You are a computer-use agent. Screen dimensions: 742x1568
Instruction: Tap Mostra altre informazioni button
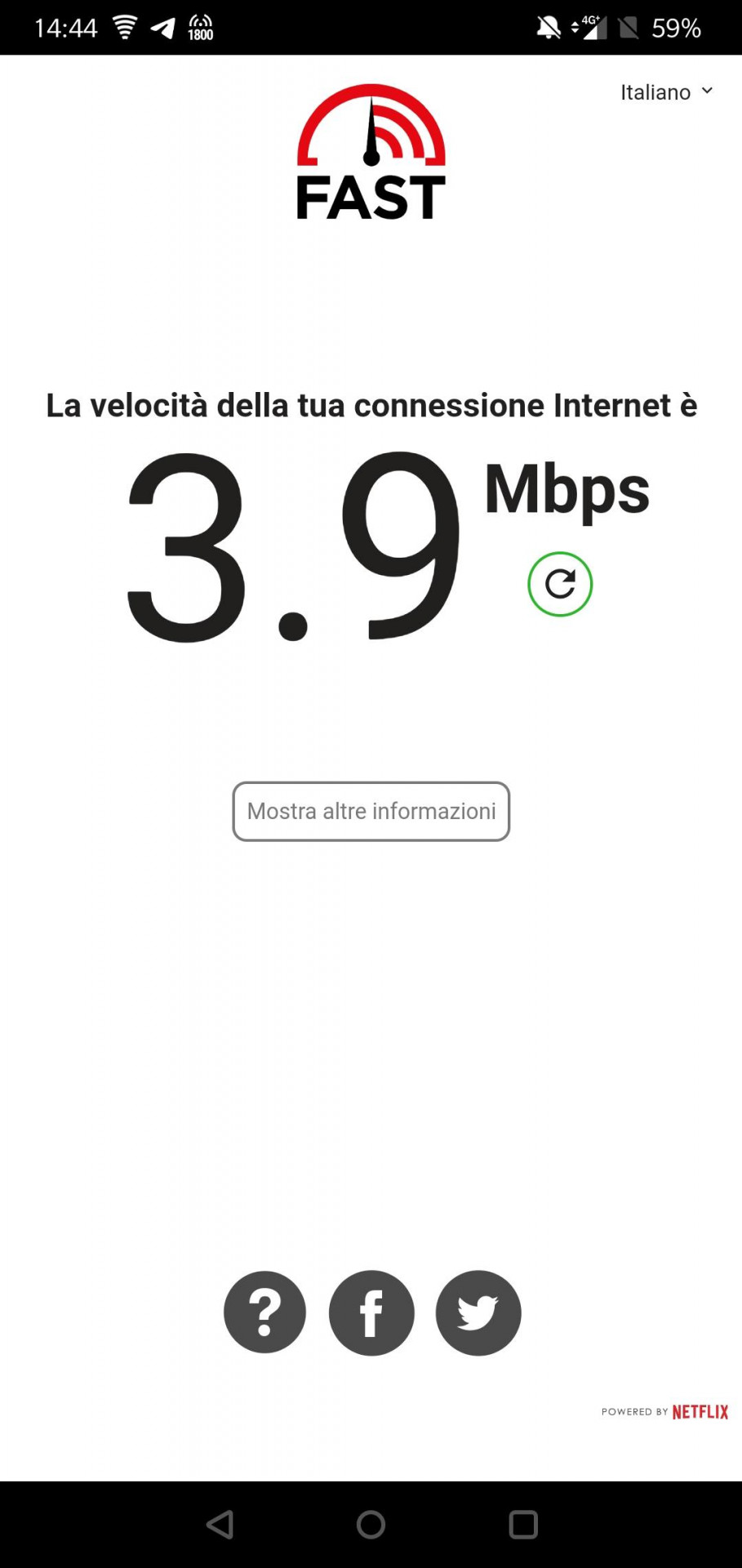371,811
